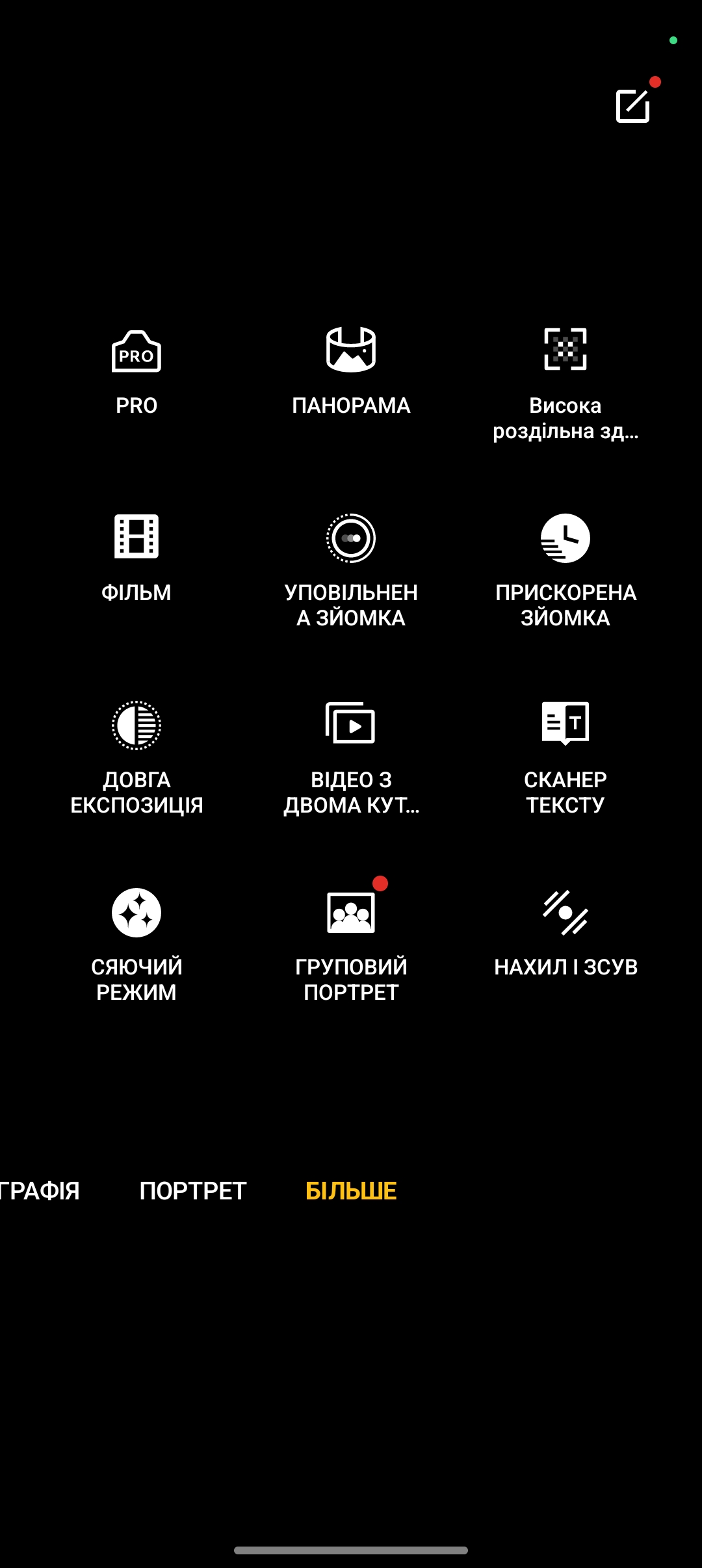The height and width of the screenshot is (1568, 702).
Task: Choose УПОВІЛЬНЕНА ЗЙОМКА mode
Action: tap(351, 569)
